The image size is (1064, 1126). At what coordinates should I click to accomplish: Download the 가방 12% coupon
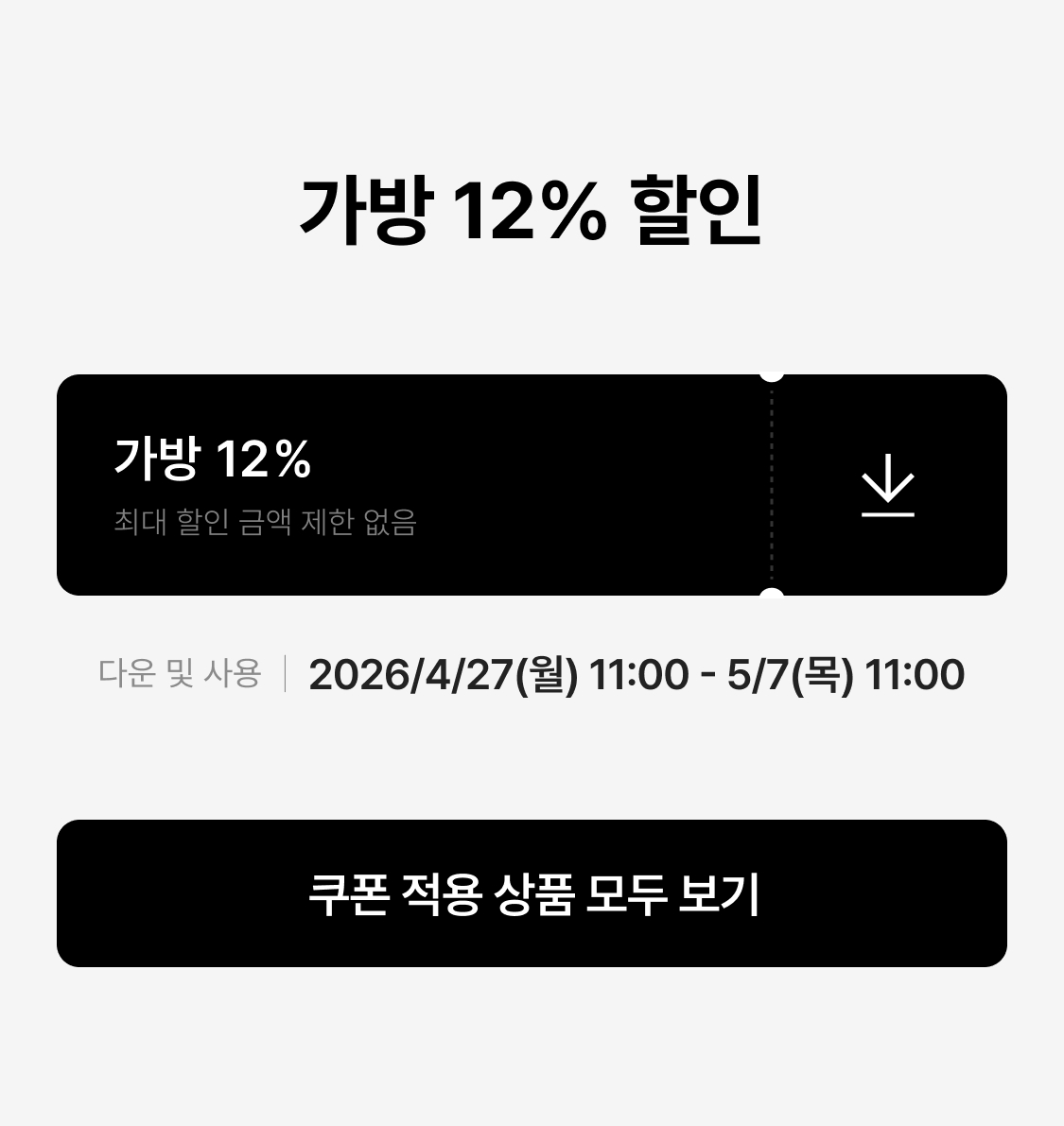pyautogui.click(x=888, y=485)
